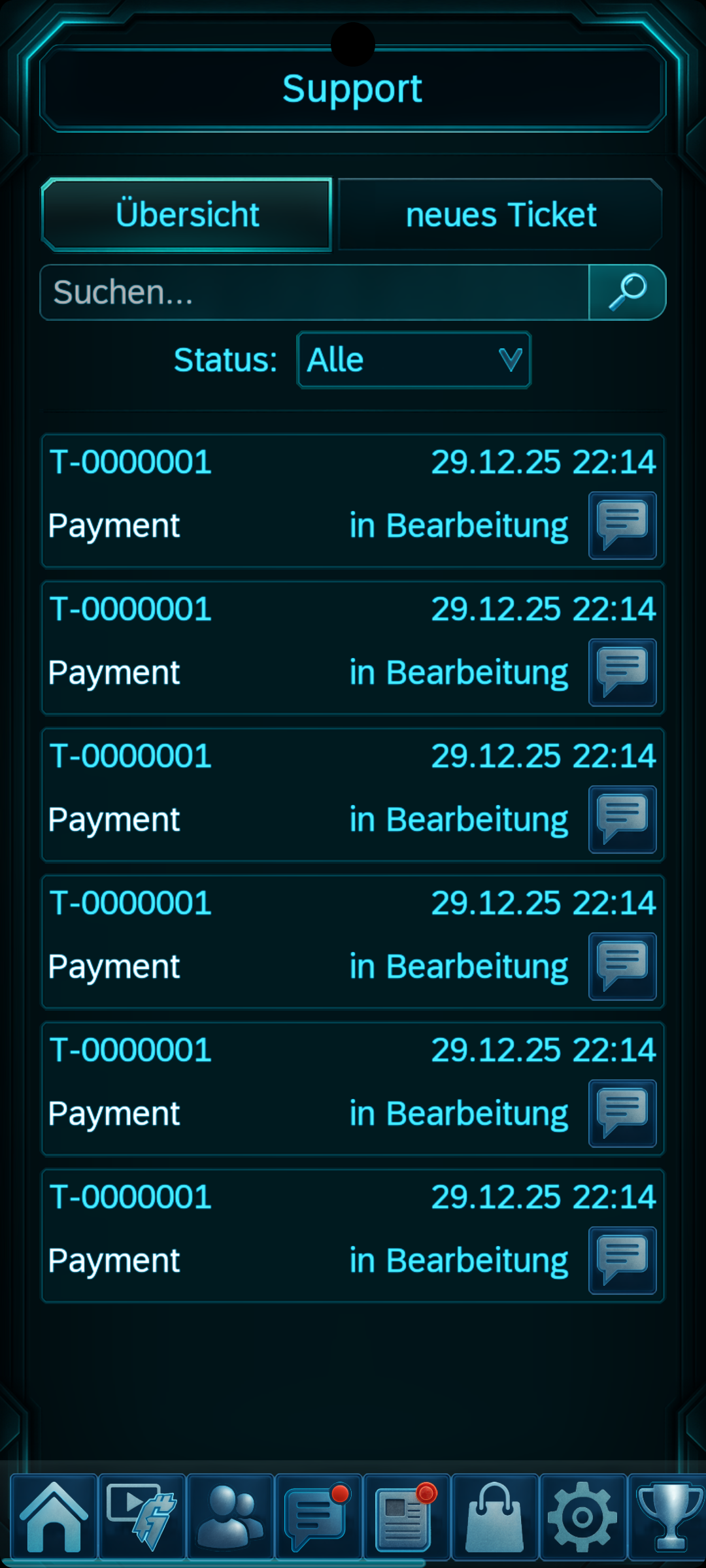Viewport: 706px width, 1568px height.
Task: Open the video energy reward icon
Action: pos(142,1517)
